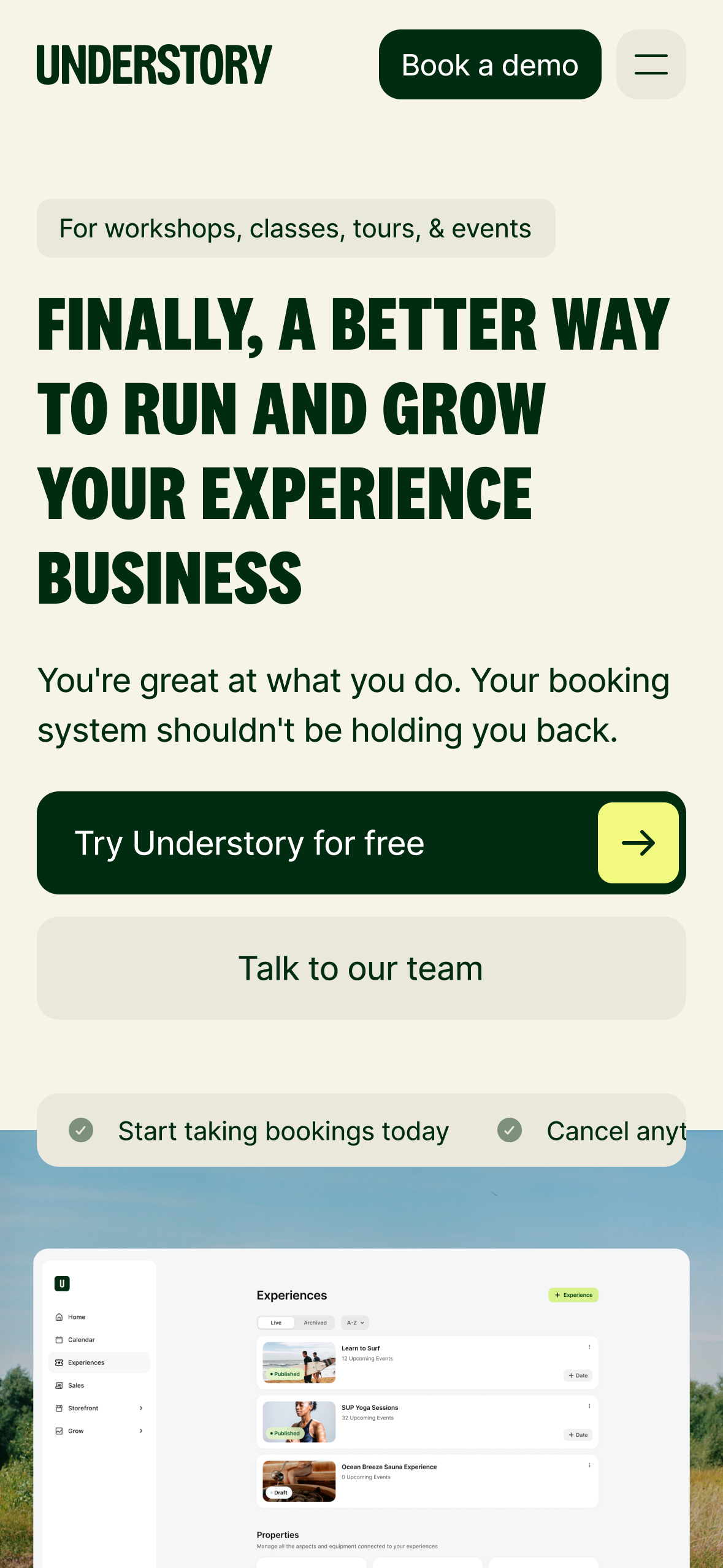Screen dimensions: 723x1568
Task: Open the hamburger menu
Action: (x=651, y=64)
